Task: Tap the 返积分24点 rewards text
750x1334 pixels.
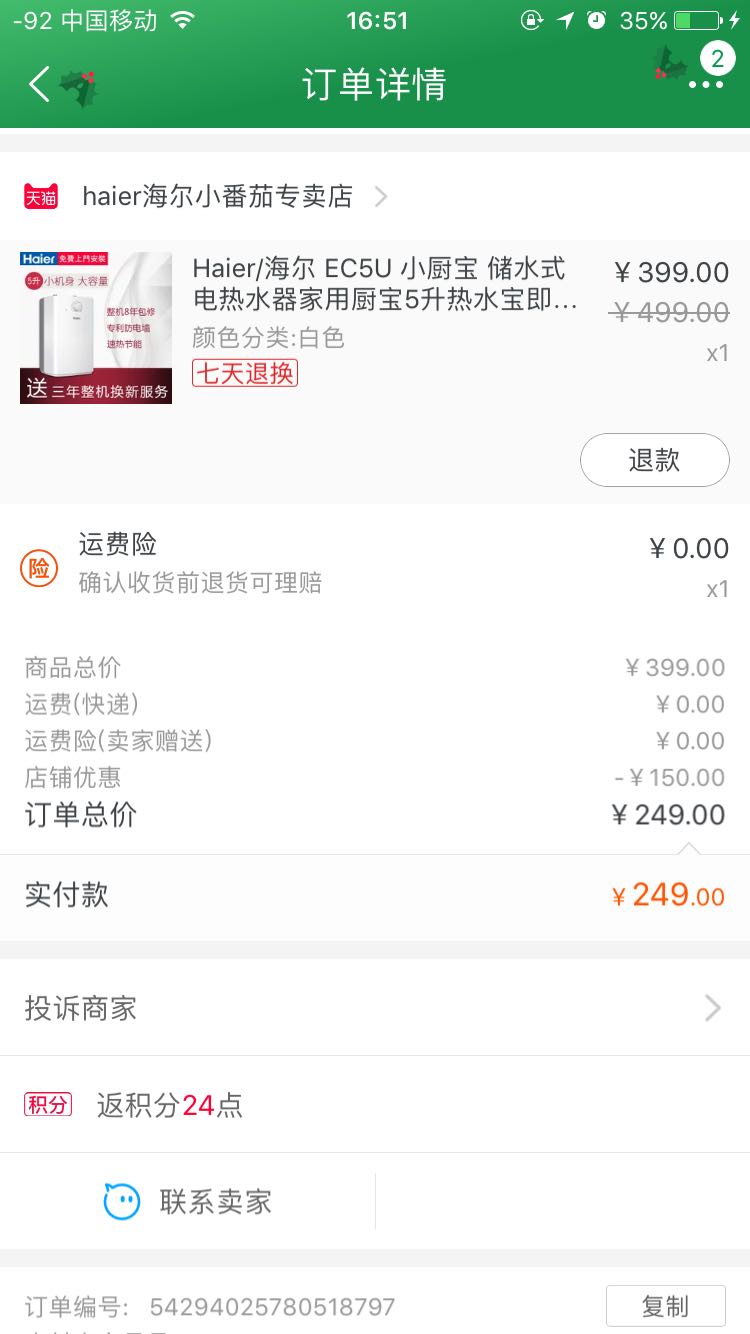Action: tap(168, 1105)
